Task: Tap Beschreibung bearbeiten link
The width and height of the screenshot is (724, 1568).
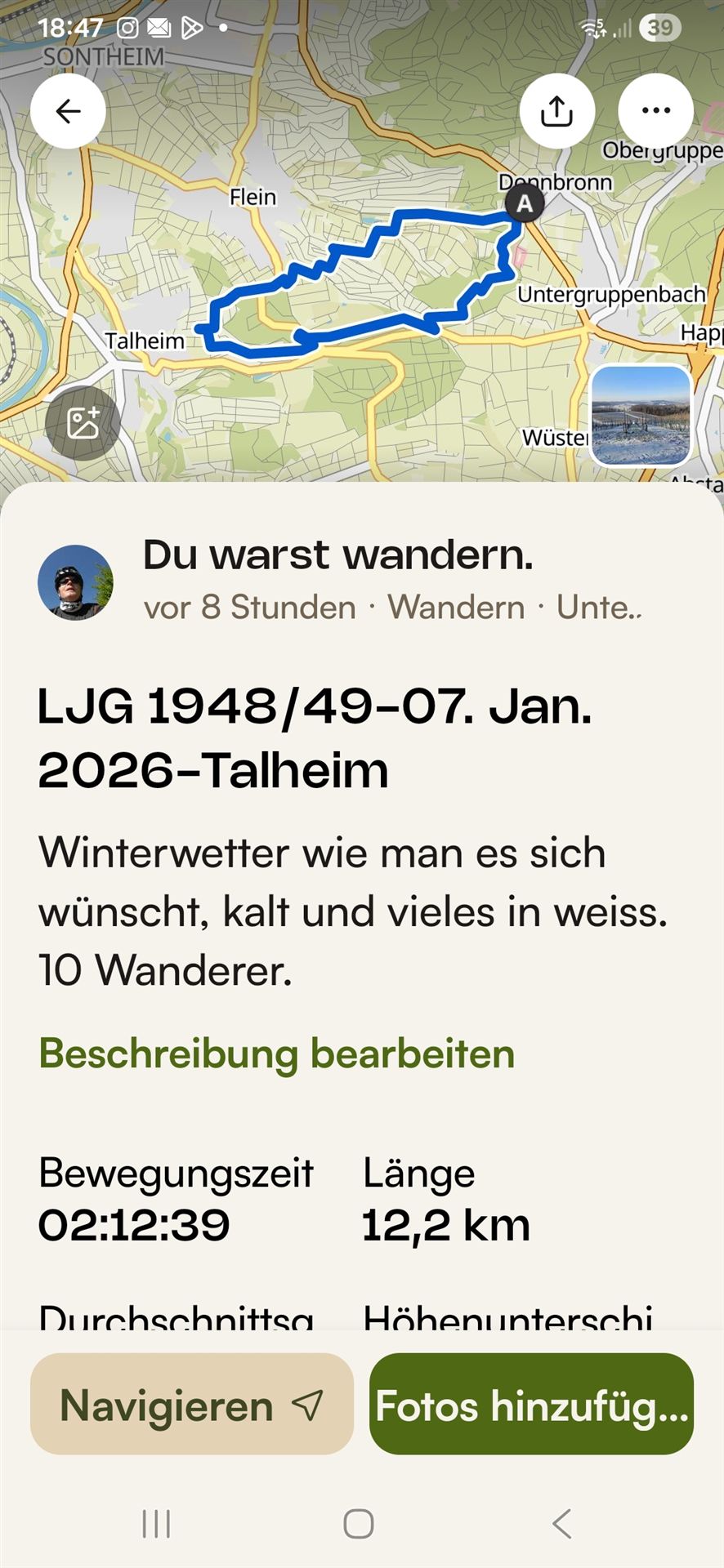Action: click(277, 1053)
